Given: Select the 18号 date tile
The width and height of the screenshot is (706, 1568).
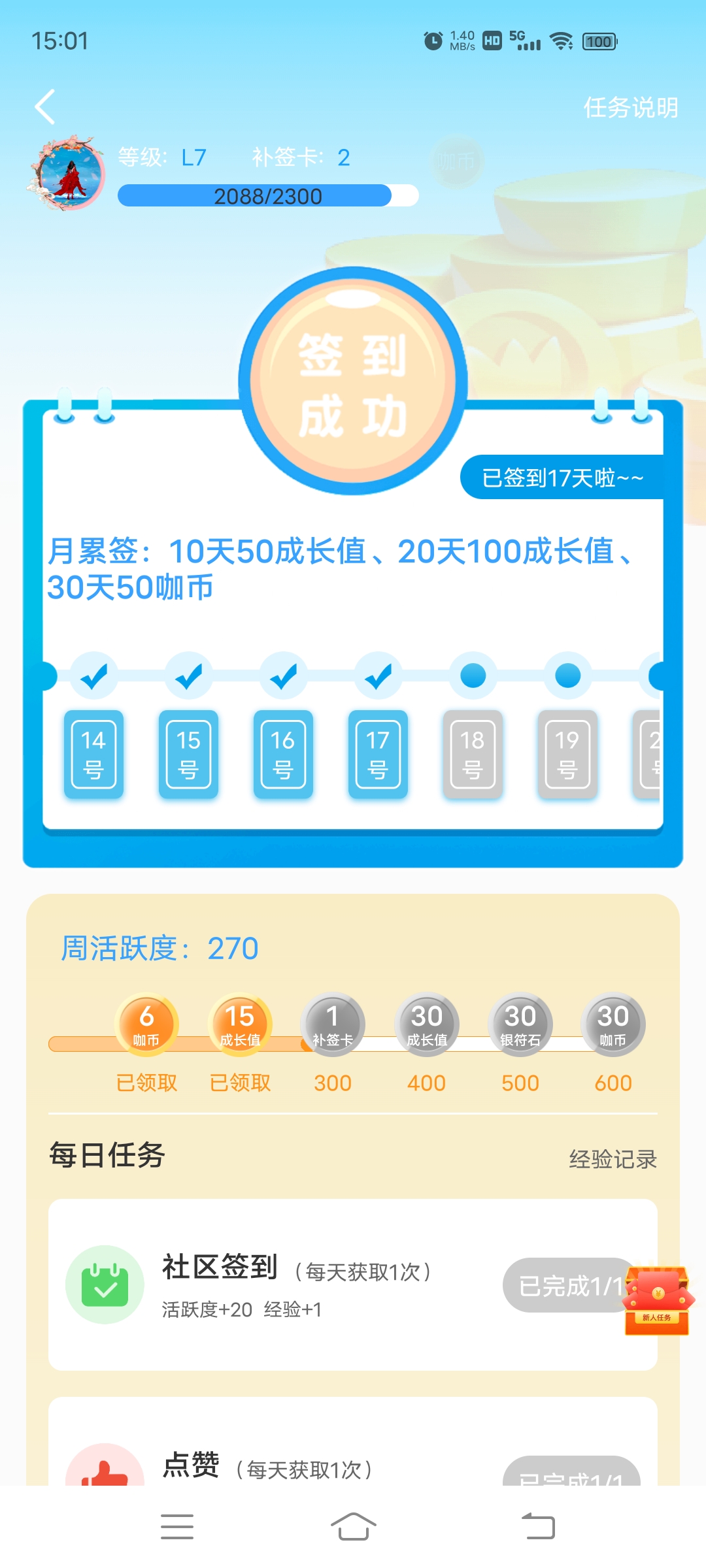Looking at the screenshot, I should pyautogui.click(x=473, y=754).
